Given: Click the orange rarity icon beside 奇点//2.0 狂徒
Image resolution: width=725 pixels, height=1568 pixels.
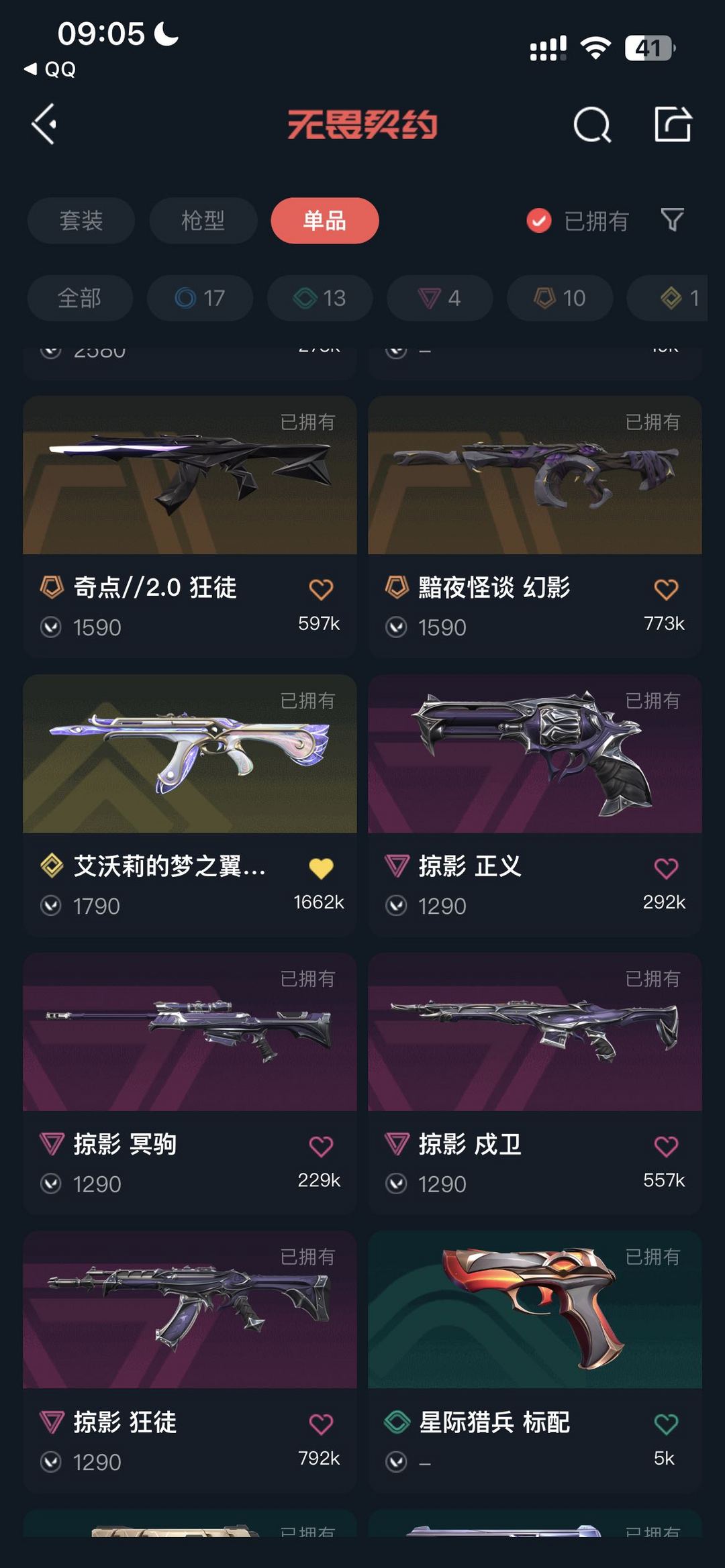Looking at the screenshot, I should (52, 588).
